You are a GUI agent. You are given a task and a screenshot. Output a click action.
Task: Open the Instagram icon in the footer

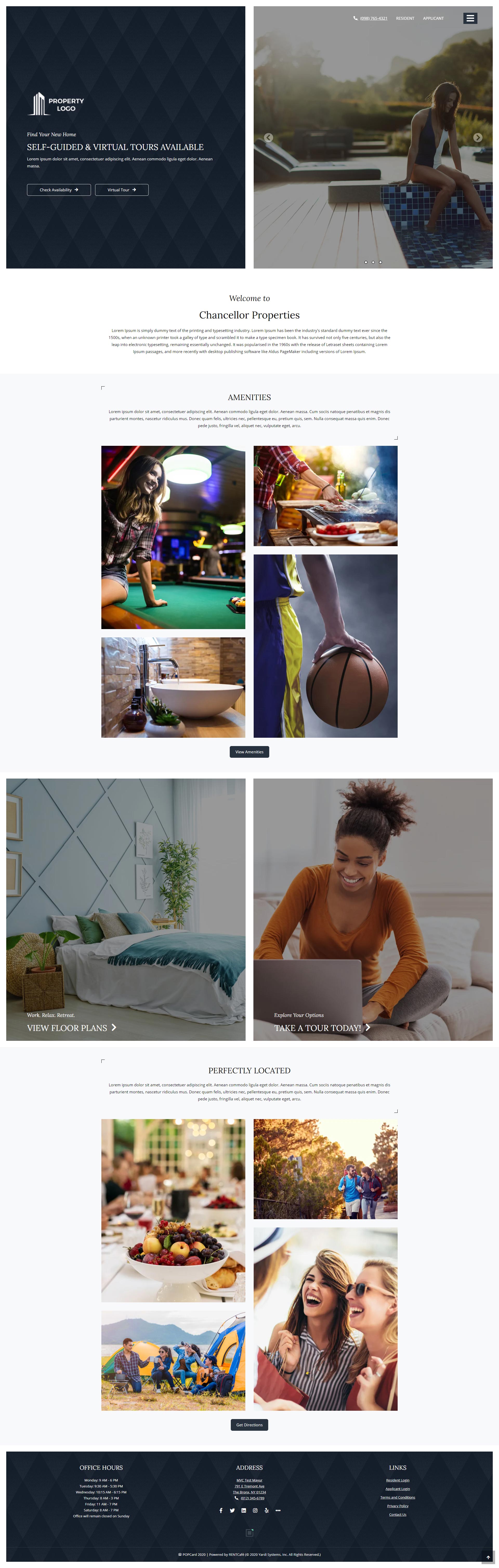pyautogui.click(x=255, y=1510)
